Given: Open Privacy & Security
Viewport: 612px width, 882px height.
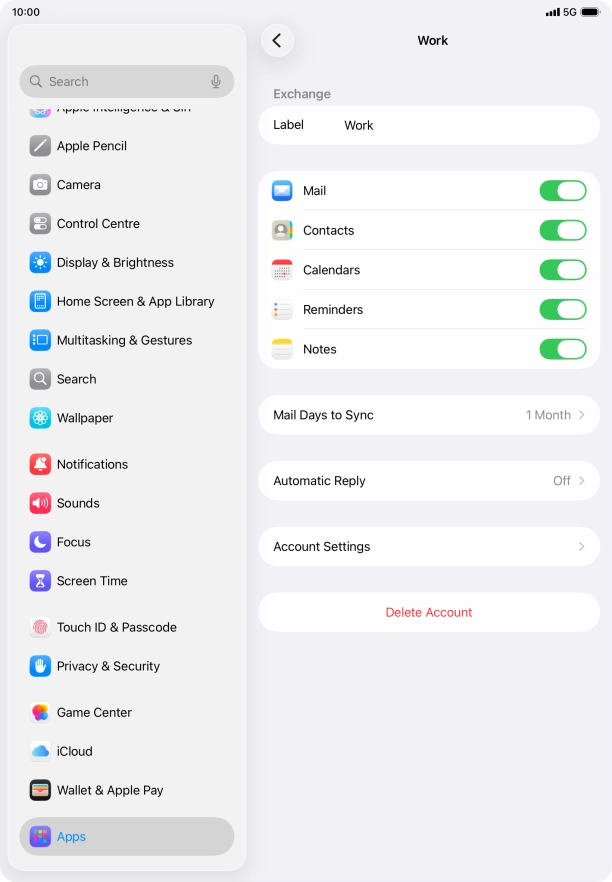Looking at the screenshot, I should 108,666.
